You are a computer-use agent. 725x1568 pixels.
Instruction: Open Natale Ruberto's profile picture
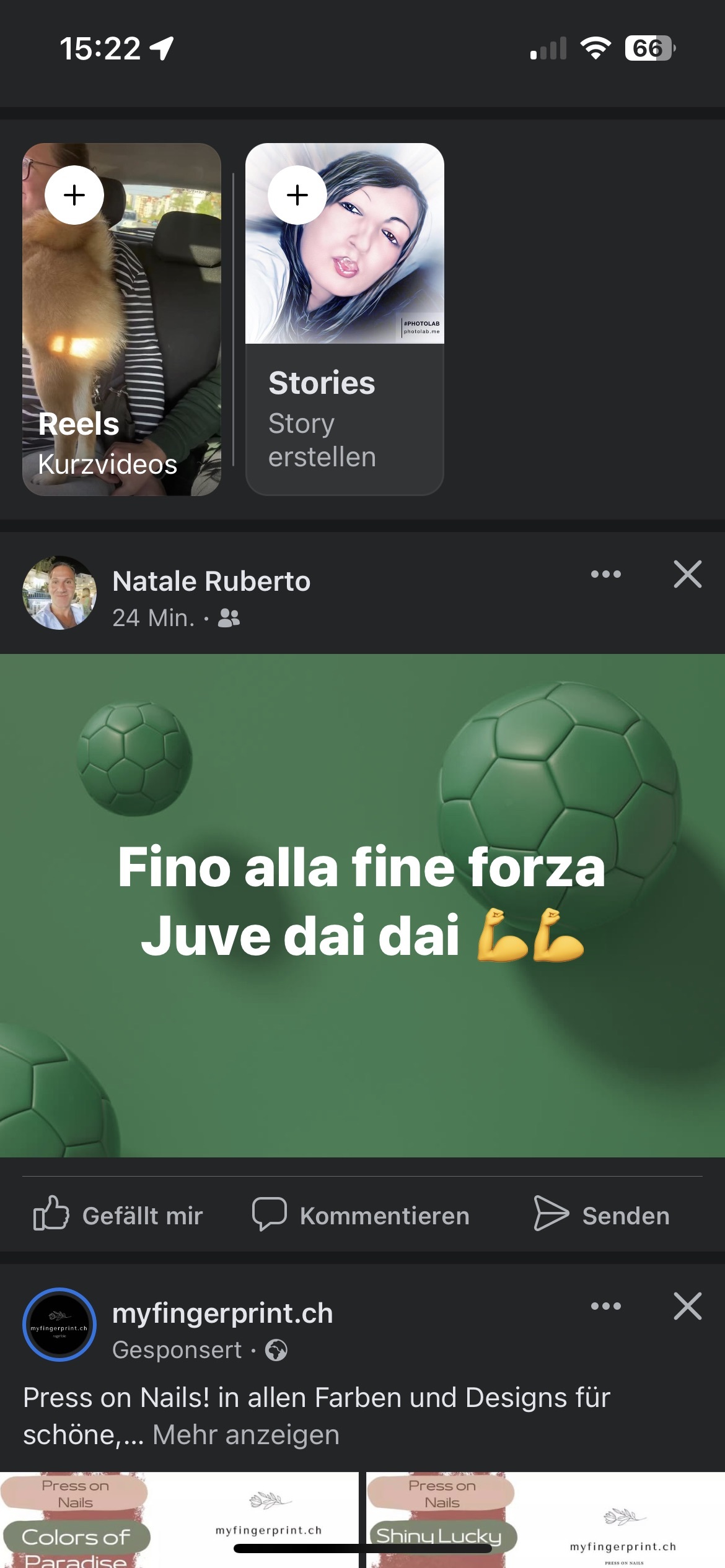coord(59,593)
